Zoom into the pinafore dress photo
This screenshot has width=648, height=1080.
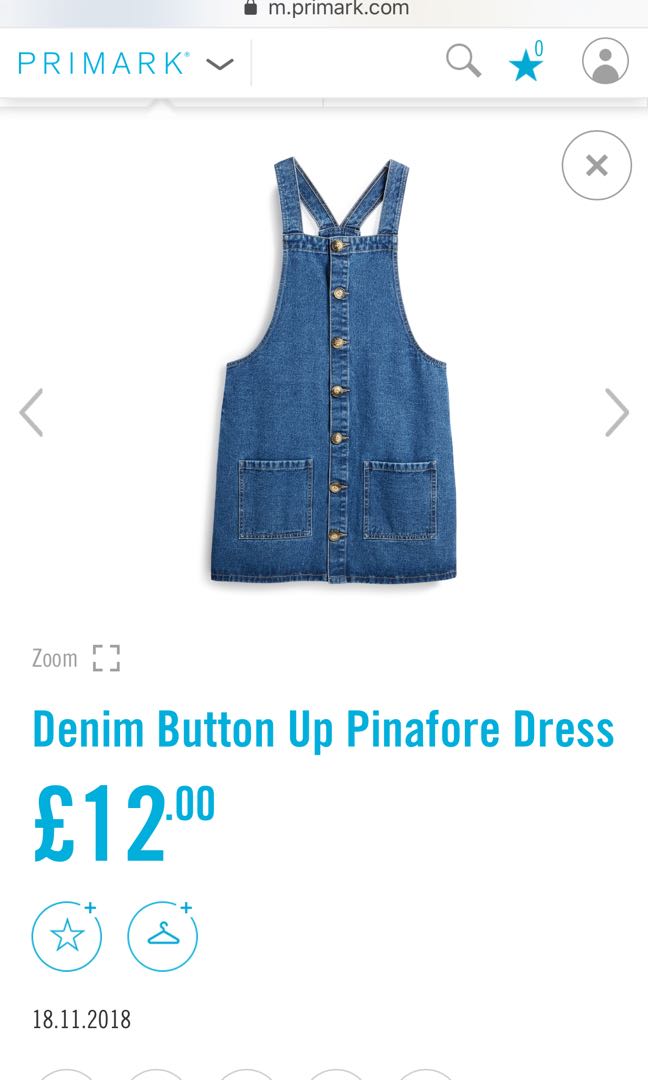(x=76, y=658)
